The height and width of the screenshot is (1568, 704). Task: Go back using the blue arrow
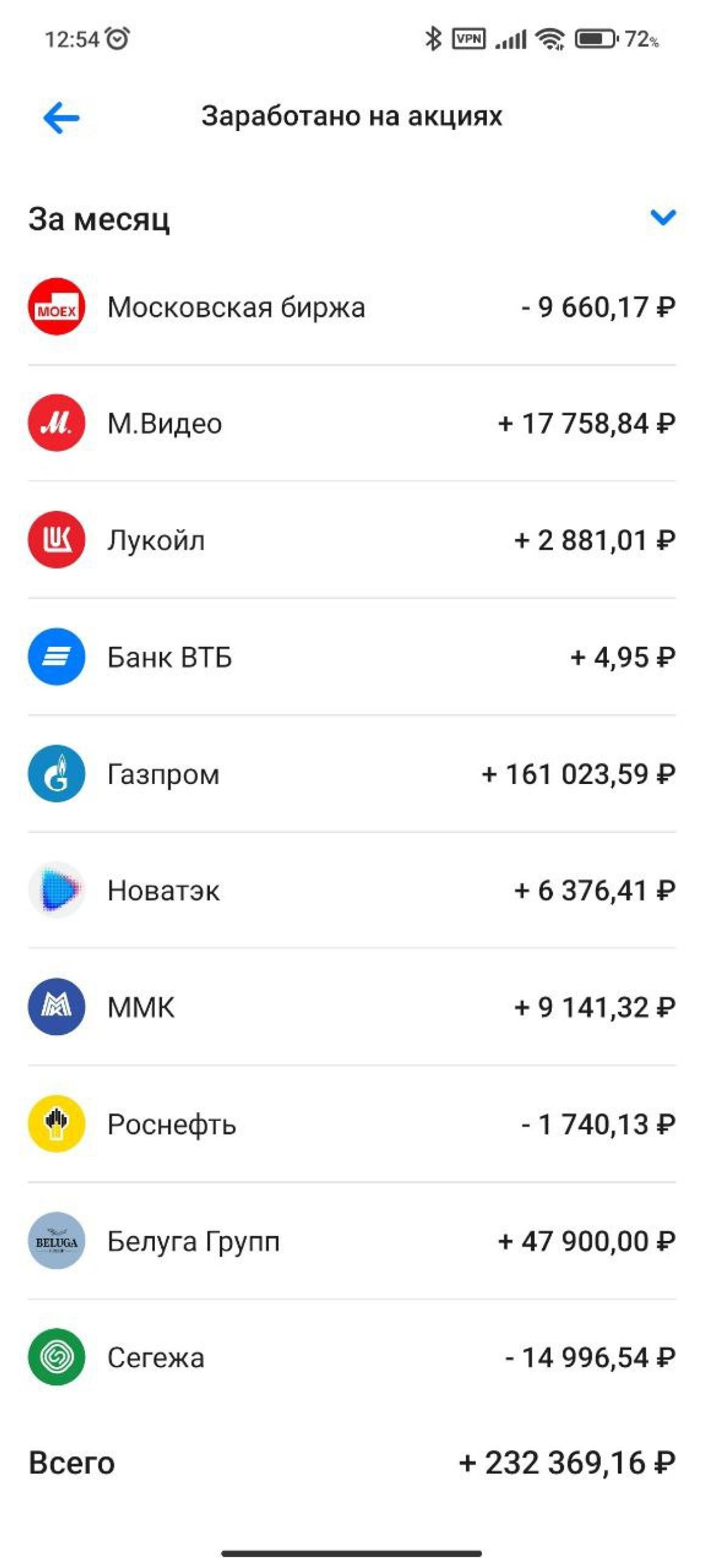pos(61,117)
